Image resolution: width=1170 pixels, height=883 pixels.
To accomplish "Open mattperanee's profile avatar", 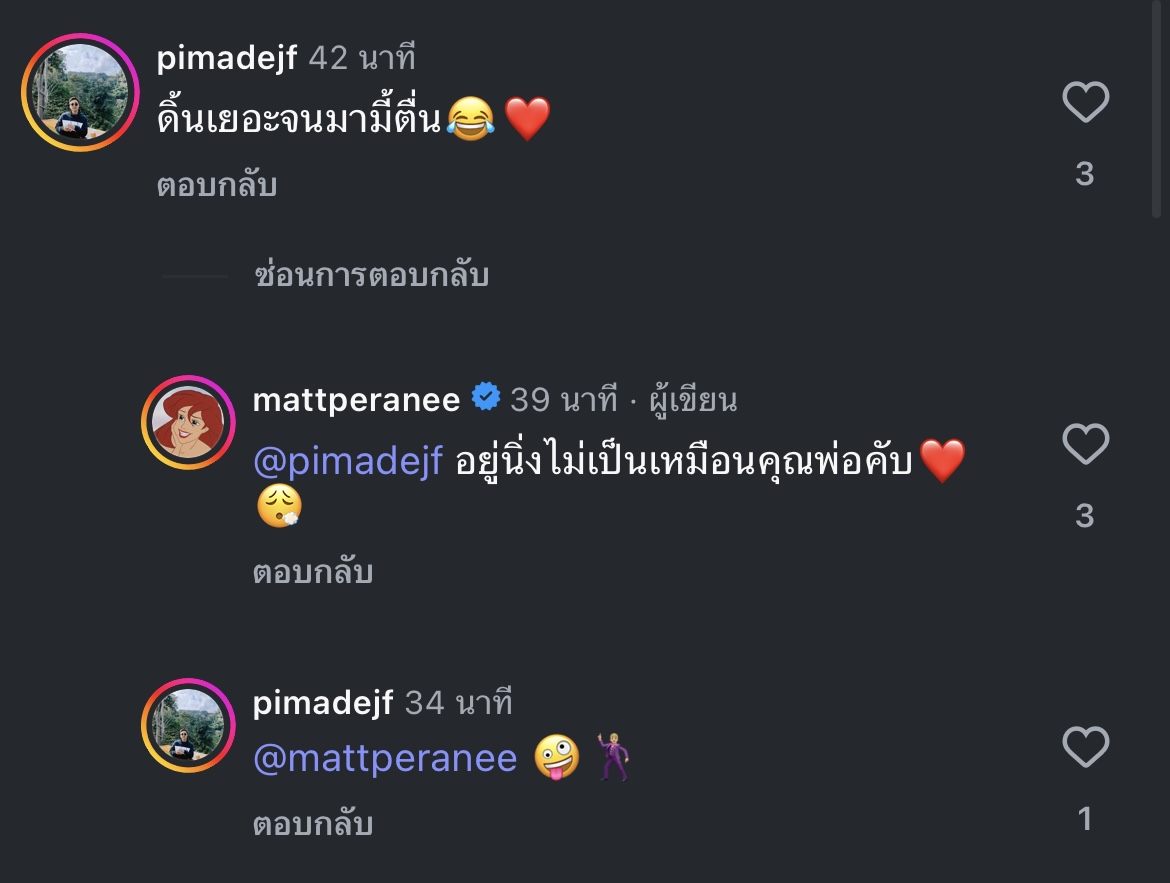I will click(187, 423).
